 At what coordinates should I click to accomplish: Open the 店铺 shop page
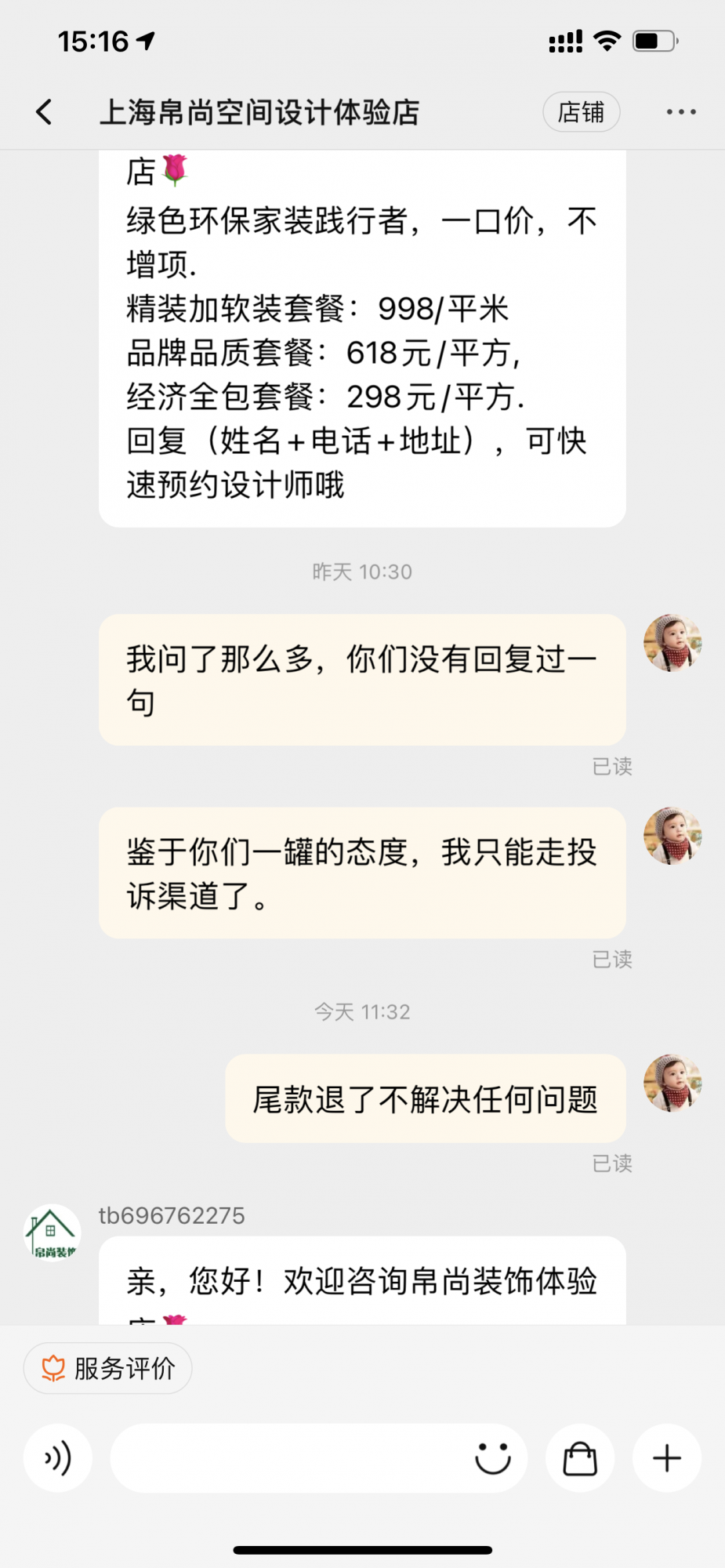coord(581,112)
